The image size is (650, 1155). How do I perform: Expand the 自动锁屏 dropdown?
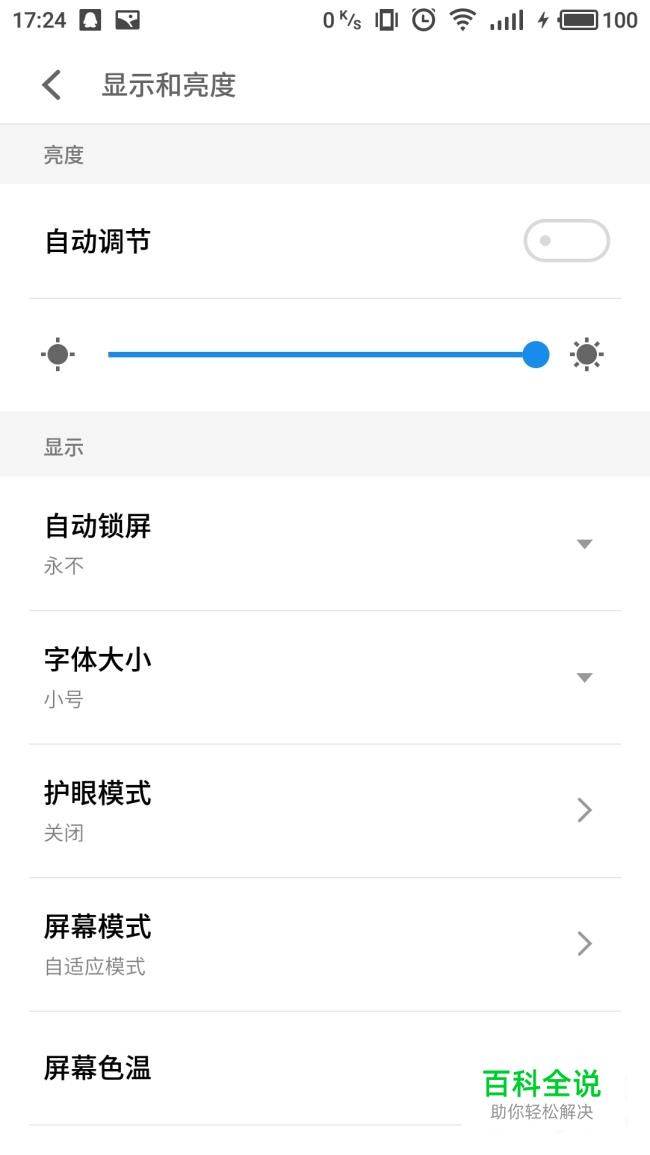click(584, 544)
